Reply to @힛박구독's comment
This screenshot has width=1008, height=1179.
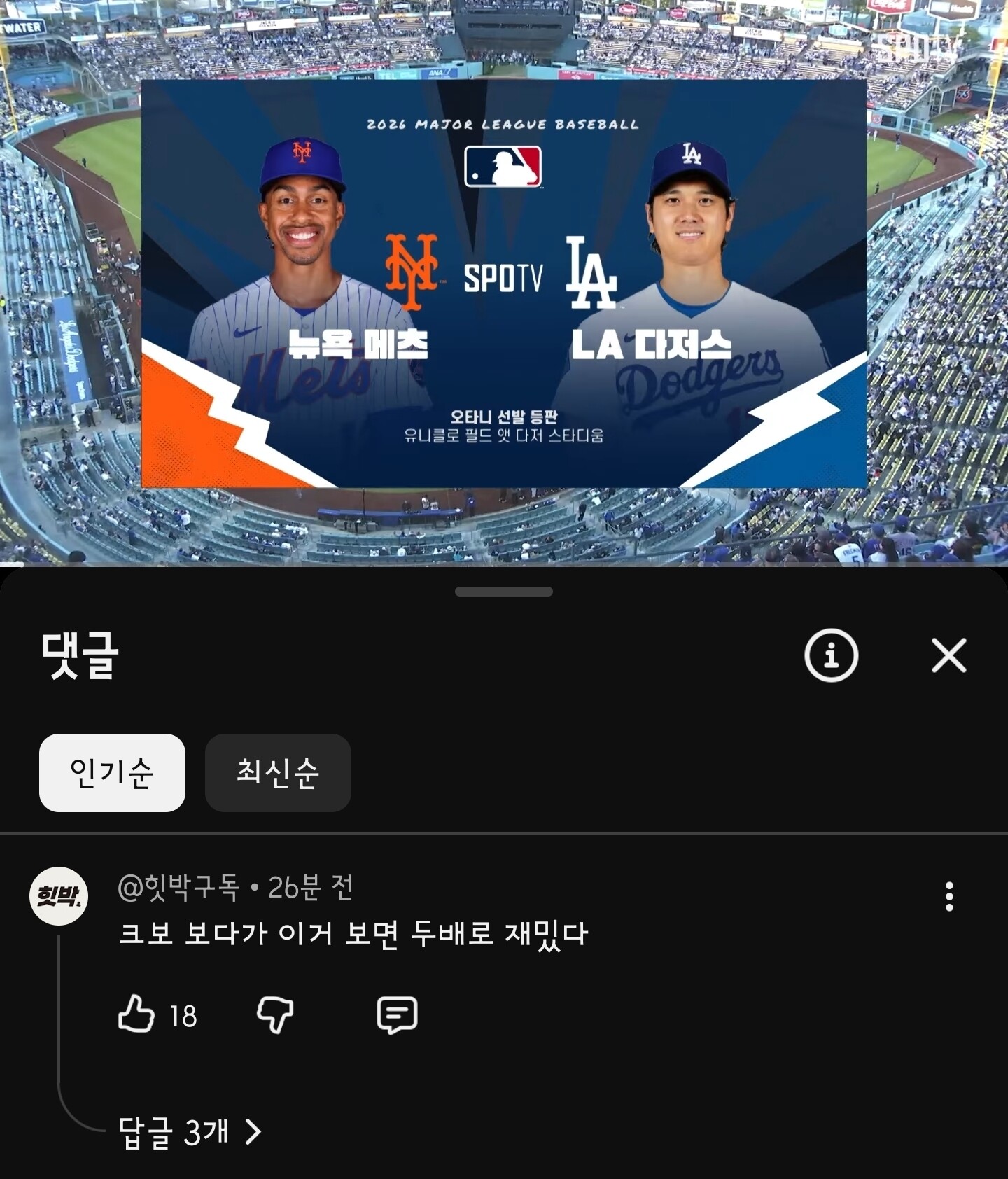click(x=397, y=1014)
